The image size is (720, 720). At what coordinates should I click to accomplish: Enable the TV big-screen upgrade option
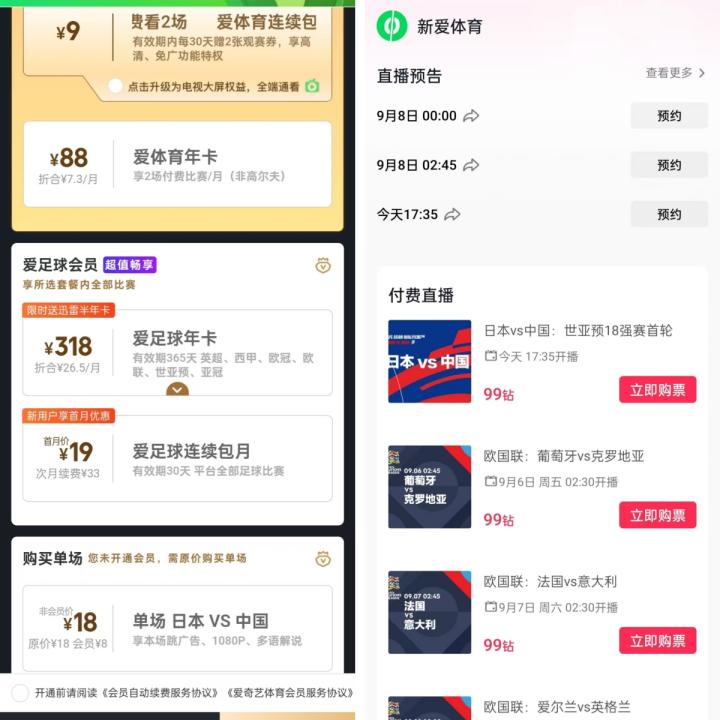pos(116,87)
